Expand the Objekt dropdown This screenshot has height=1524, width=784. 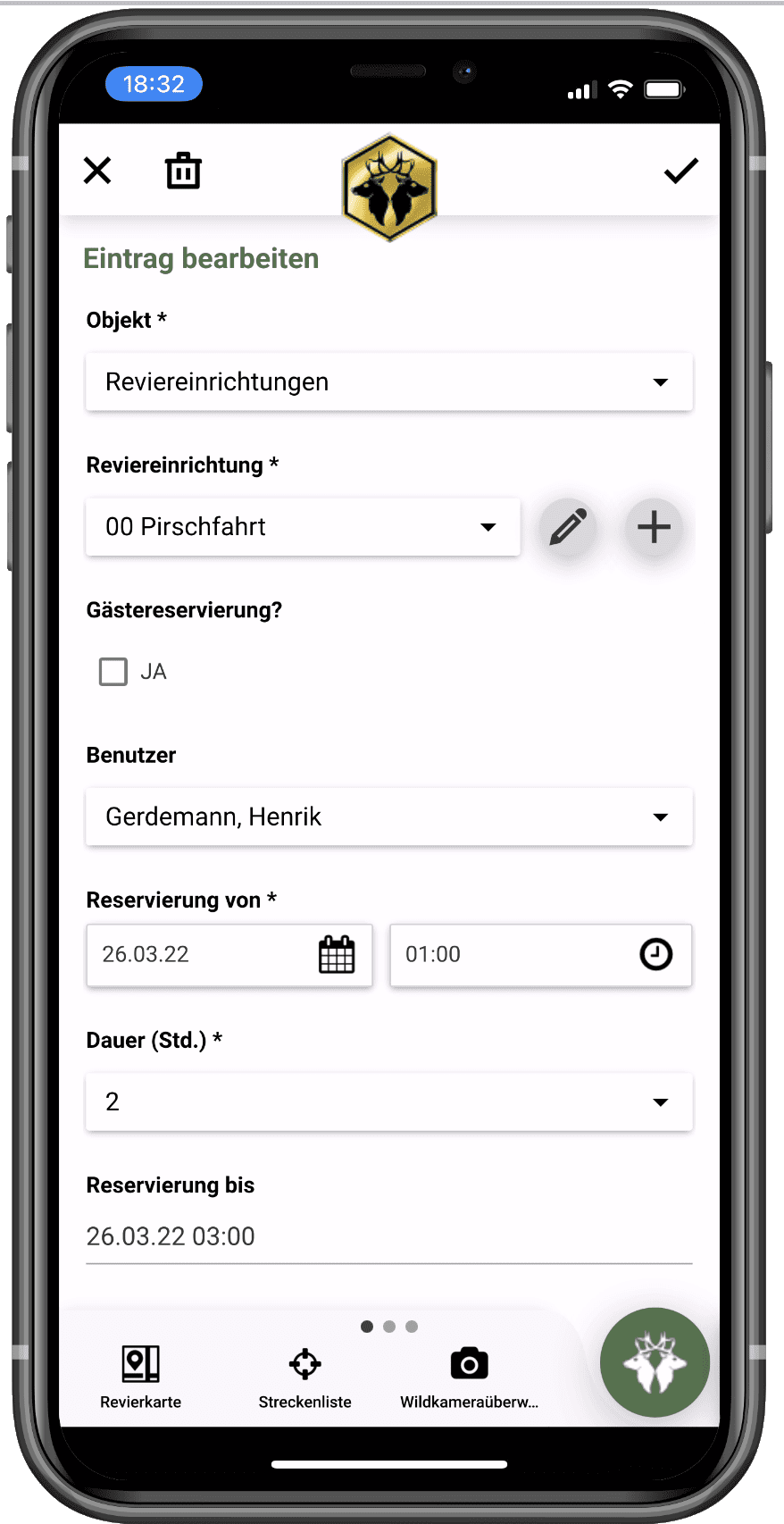tap(388, 382)
